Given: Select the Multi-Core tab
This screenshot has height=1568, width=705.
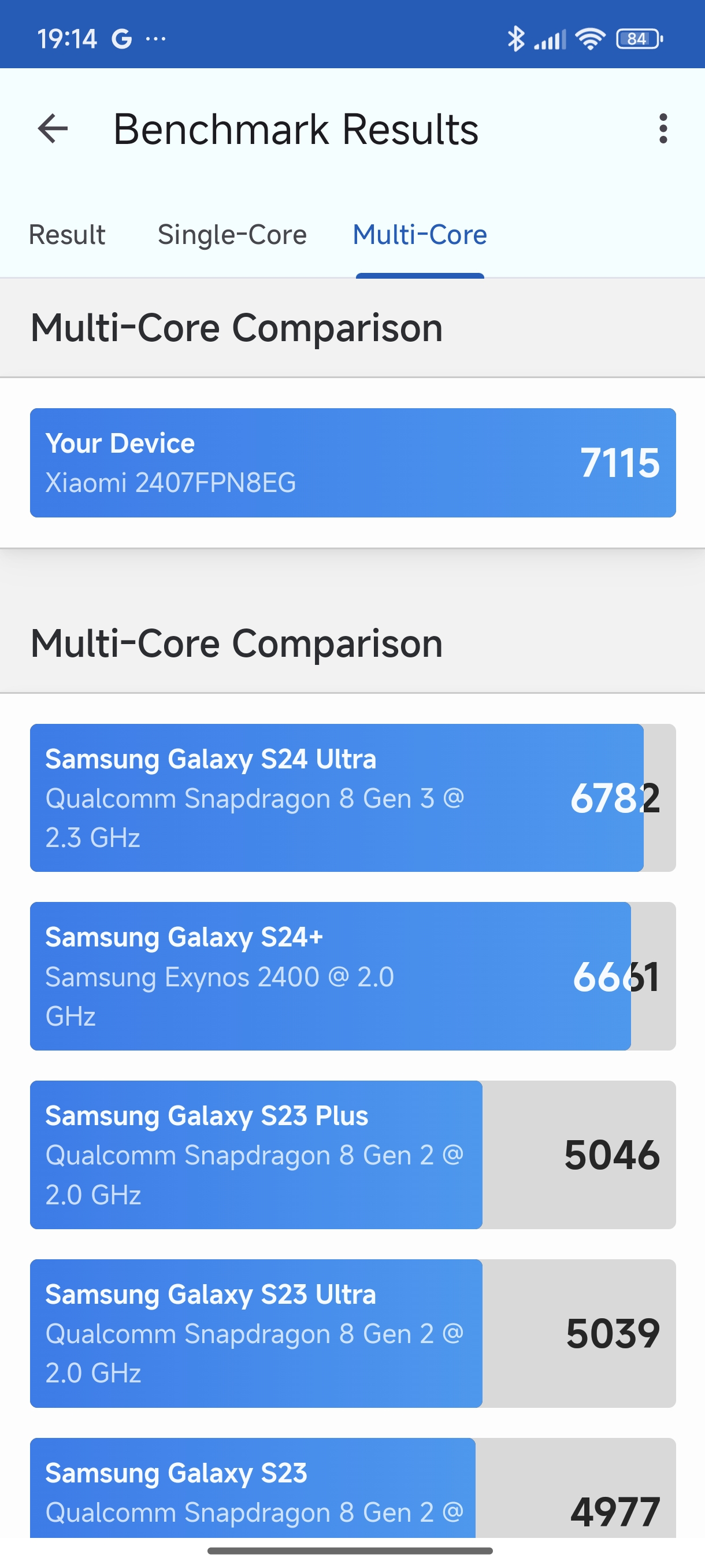Looking at the screenshot, I should [x=420, y=235].
